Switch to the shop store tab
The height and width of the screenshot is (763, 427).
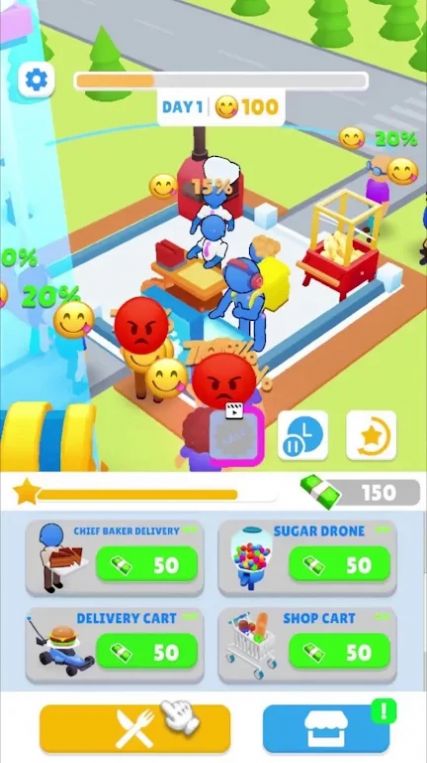[326, 728]
